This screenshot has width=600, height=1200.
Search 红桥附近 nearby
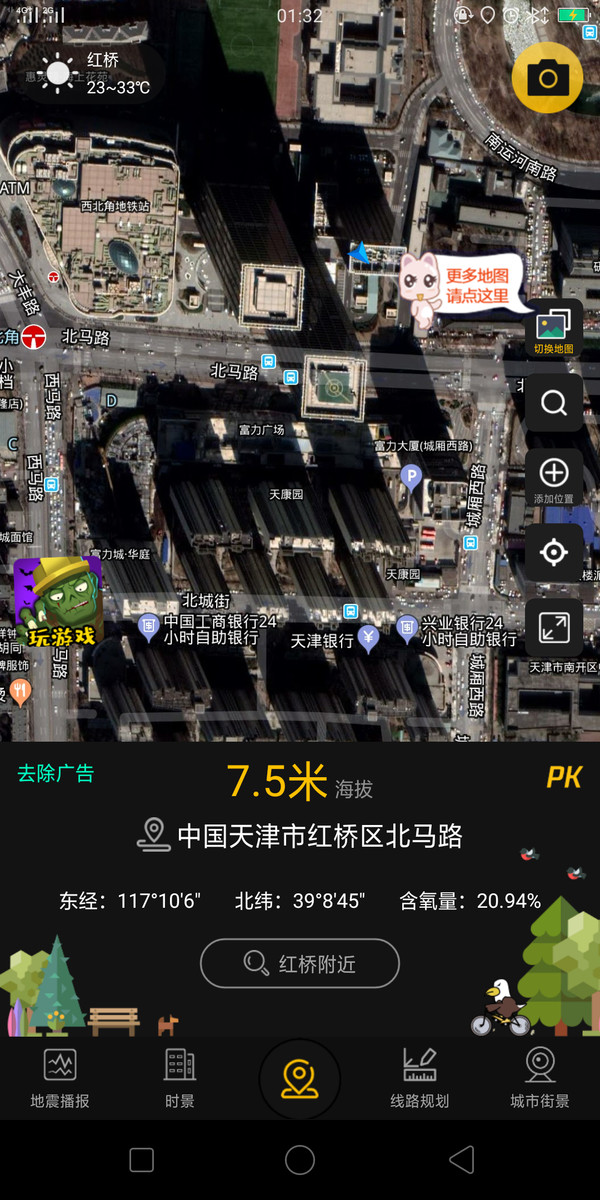pyautogui.click(x=300, y=964)
